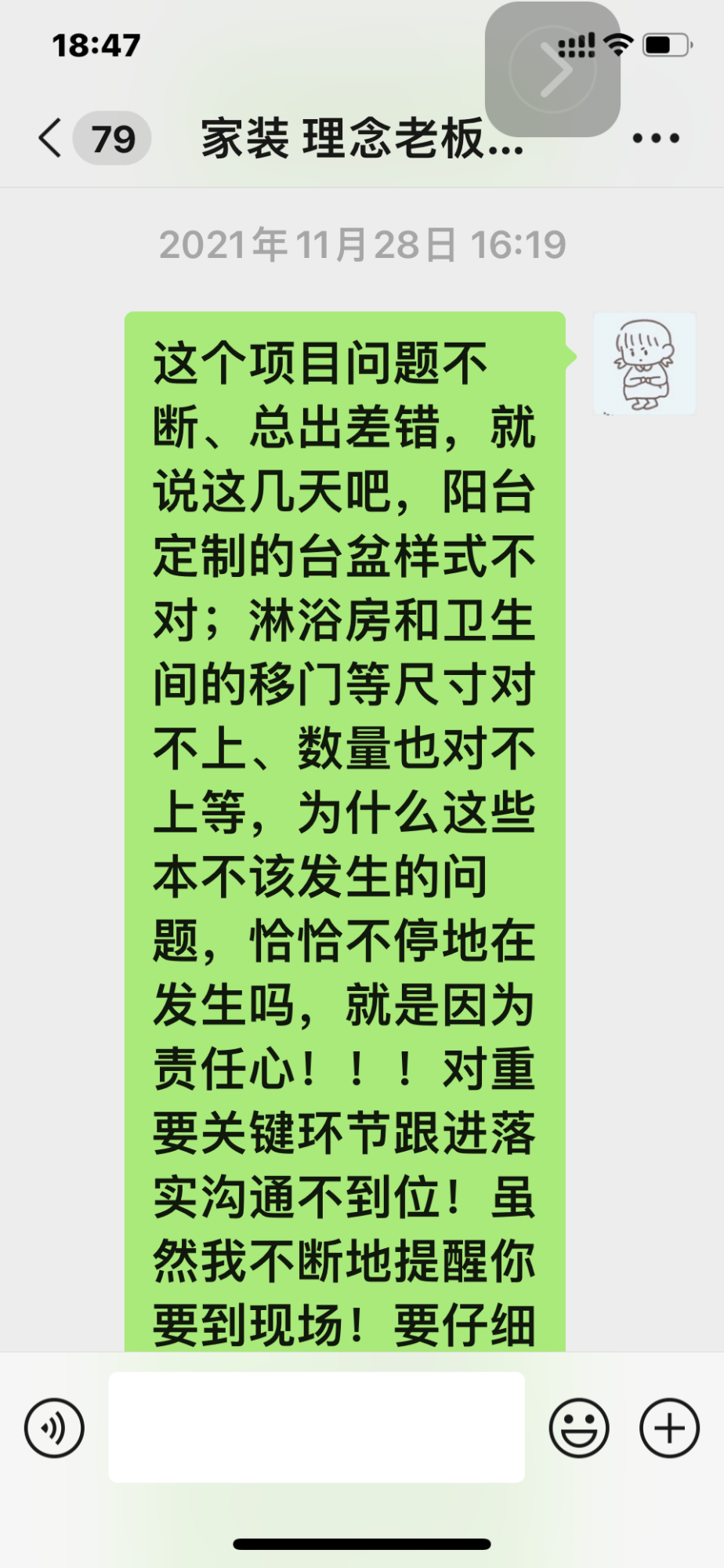
Task: Tap the floating gray arrow button
Action: [x=552, y=71]
